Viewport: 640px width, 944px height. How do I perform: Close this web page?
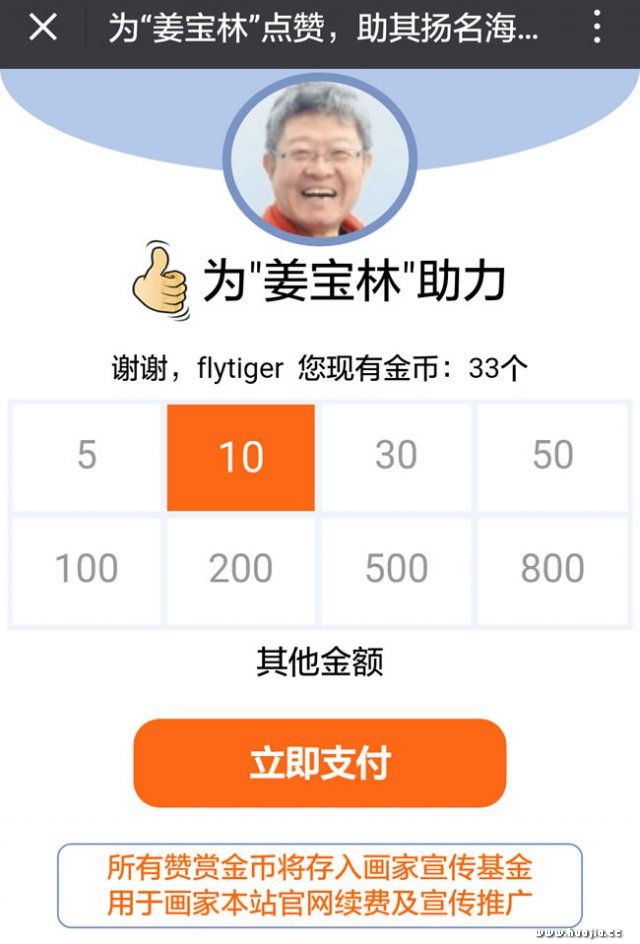[x=43, y=28]
